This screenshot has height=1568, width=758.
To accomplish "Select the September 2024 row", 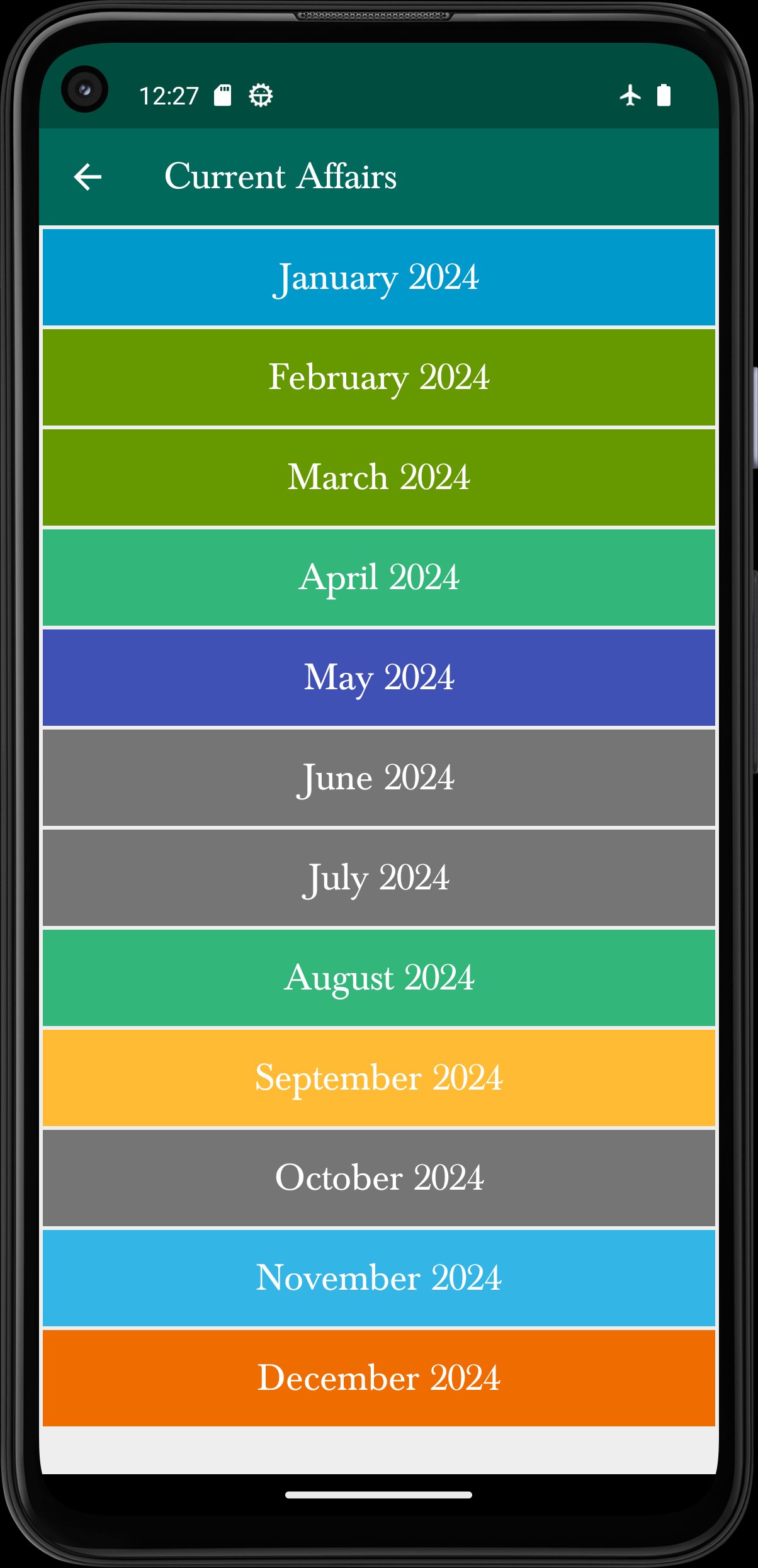I will coord(379,1078).
